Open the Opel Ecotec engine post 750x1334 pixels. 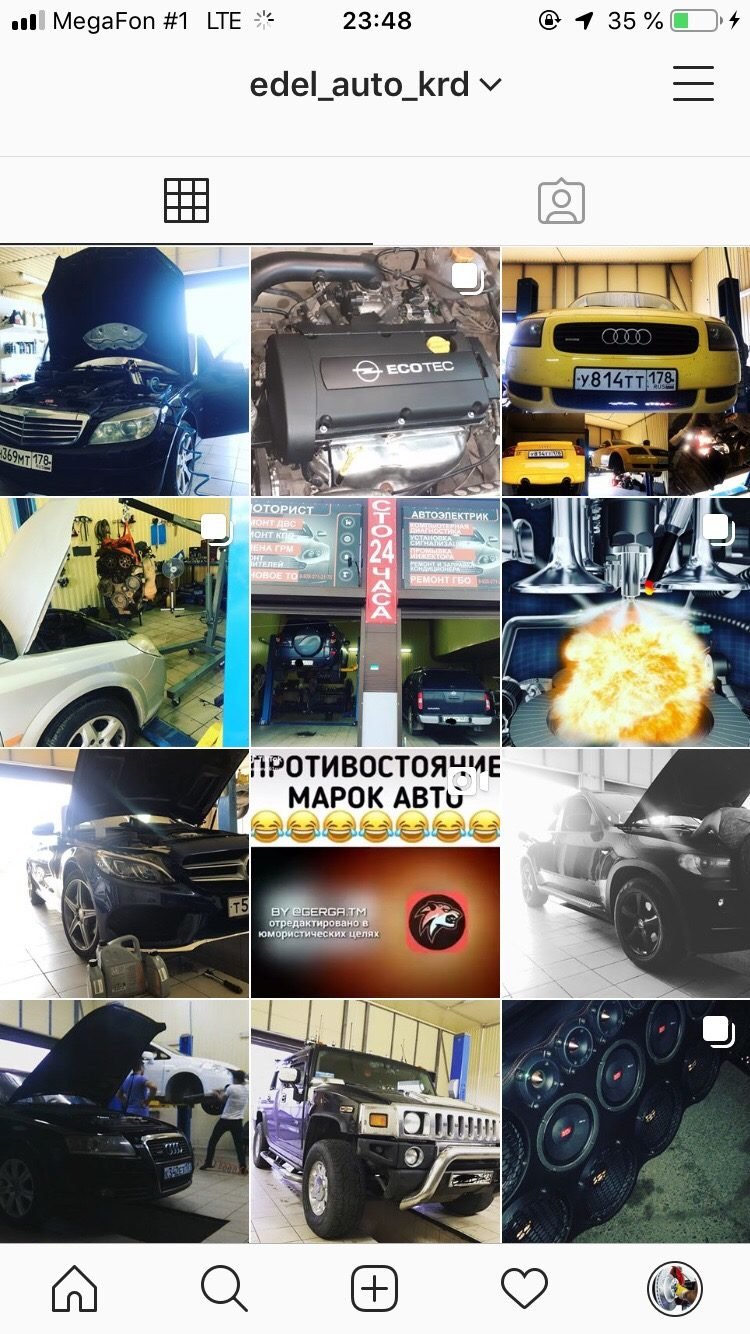pyautogui.click(x=375, y=371)
